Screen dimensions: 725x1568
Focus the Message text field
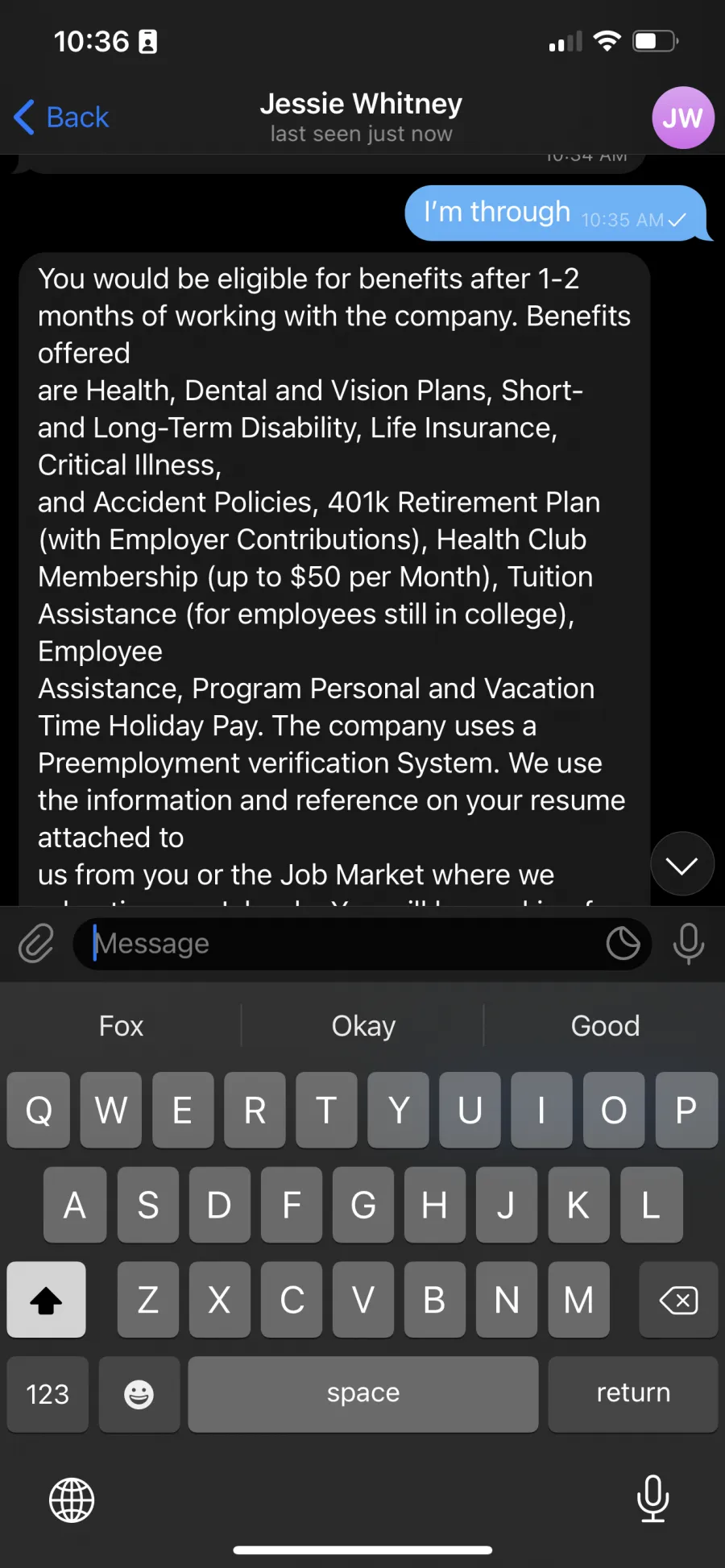coord(346,943)
